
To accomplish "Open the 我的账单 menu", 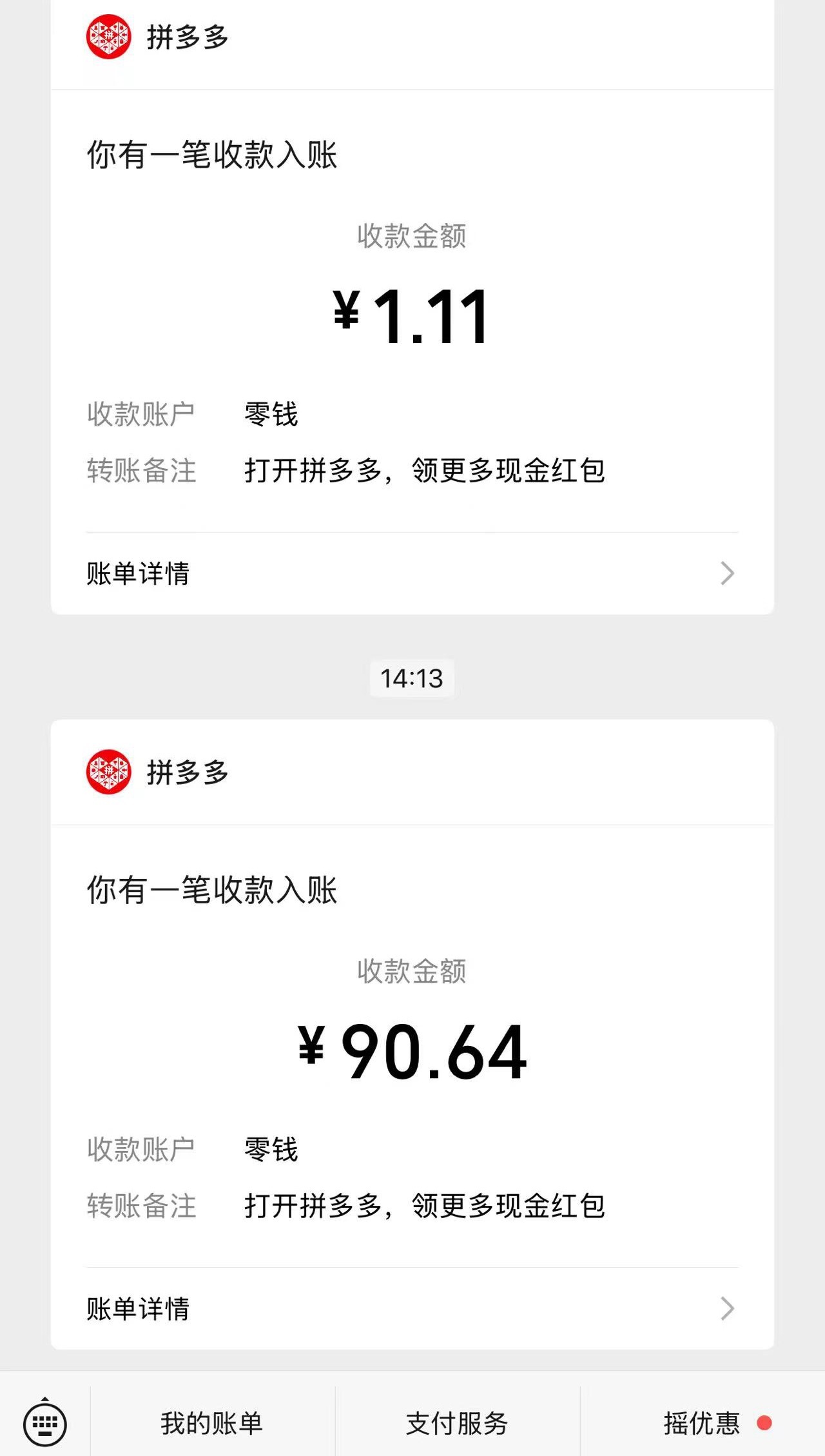I will pos(212,1423).
